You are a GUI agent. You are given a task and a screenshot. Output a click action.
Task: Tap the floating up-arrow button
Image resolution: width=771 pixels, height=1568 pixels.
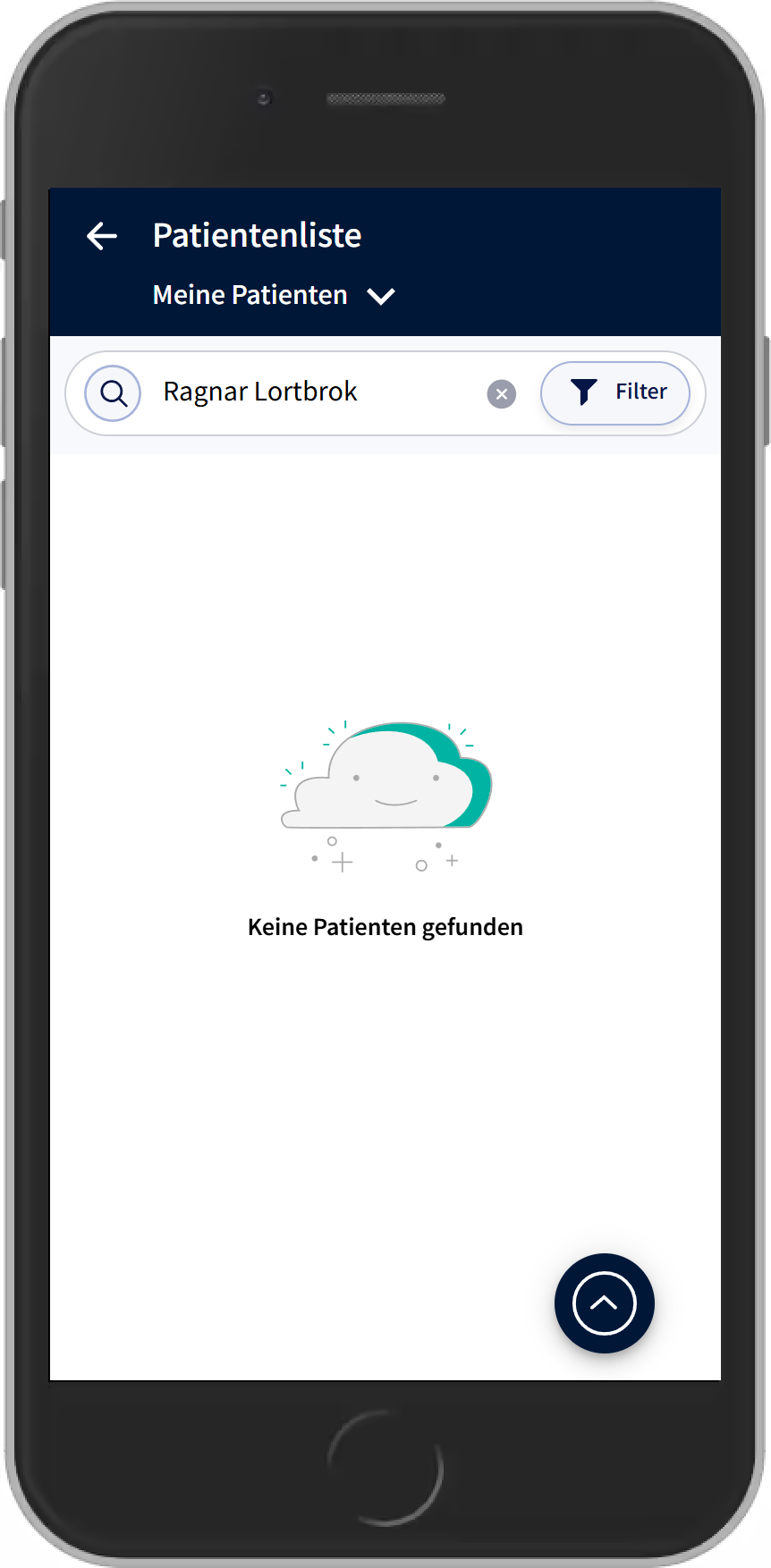click(x=604, y=1303)
